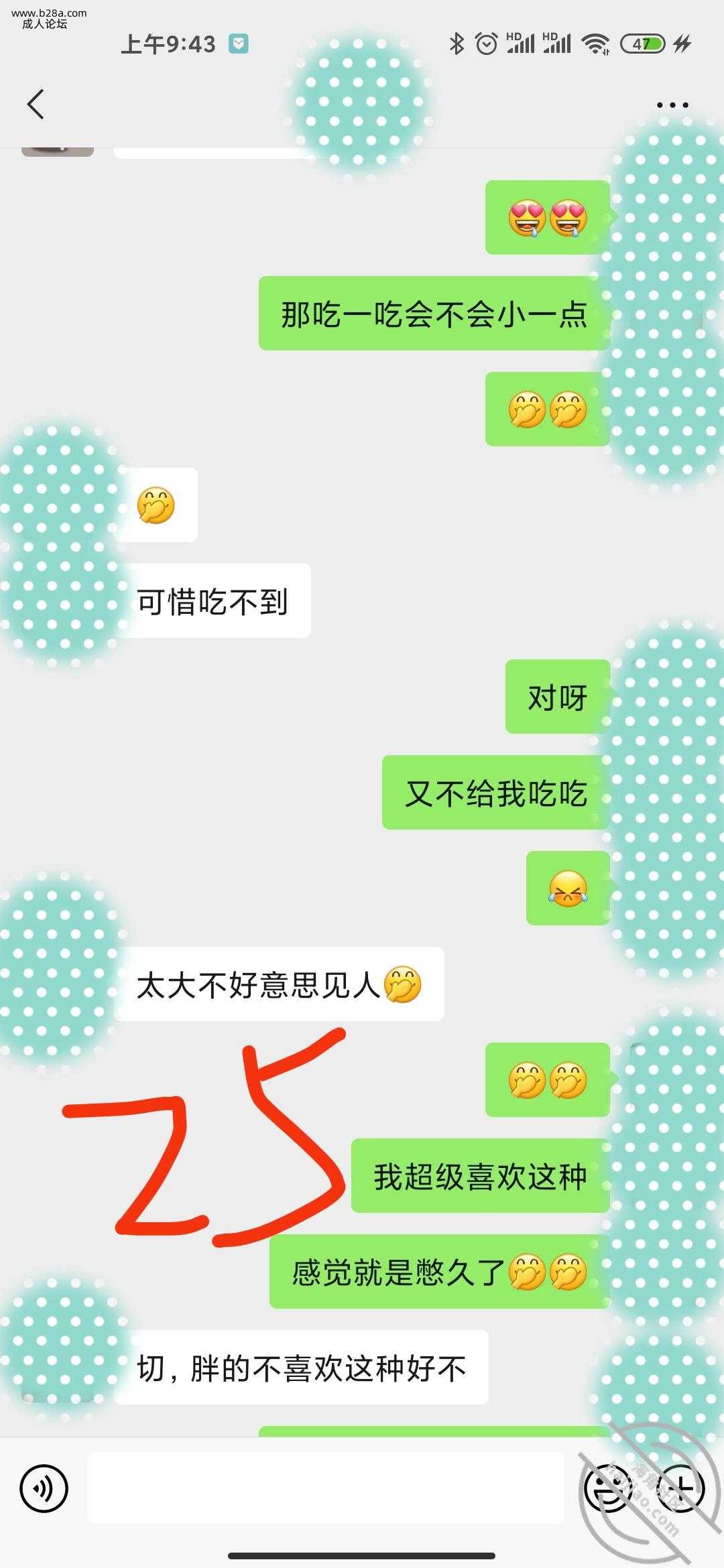
Task: Go back to the chat list
Action: (x=36, y=105)
